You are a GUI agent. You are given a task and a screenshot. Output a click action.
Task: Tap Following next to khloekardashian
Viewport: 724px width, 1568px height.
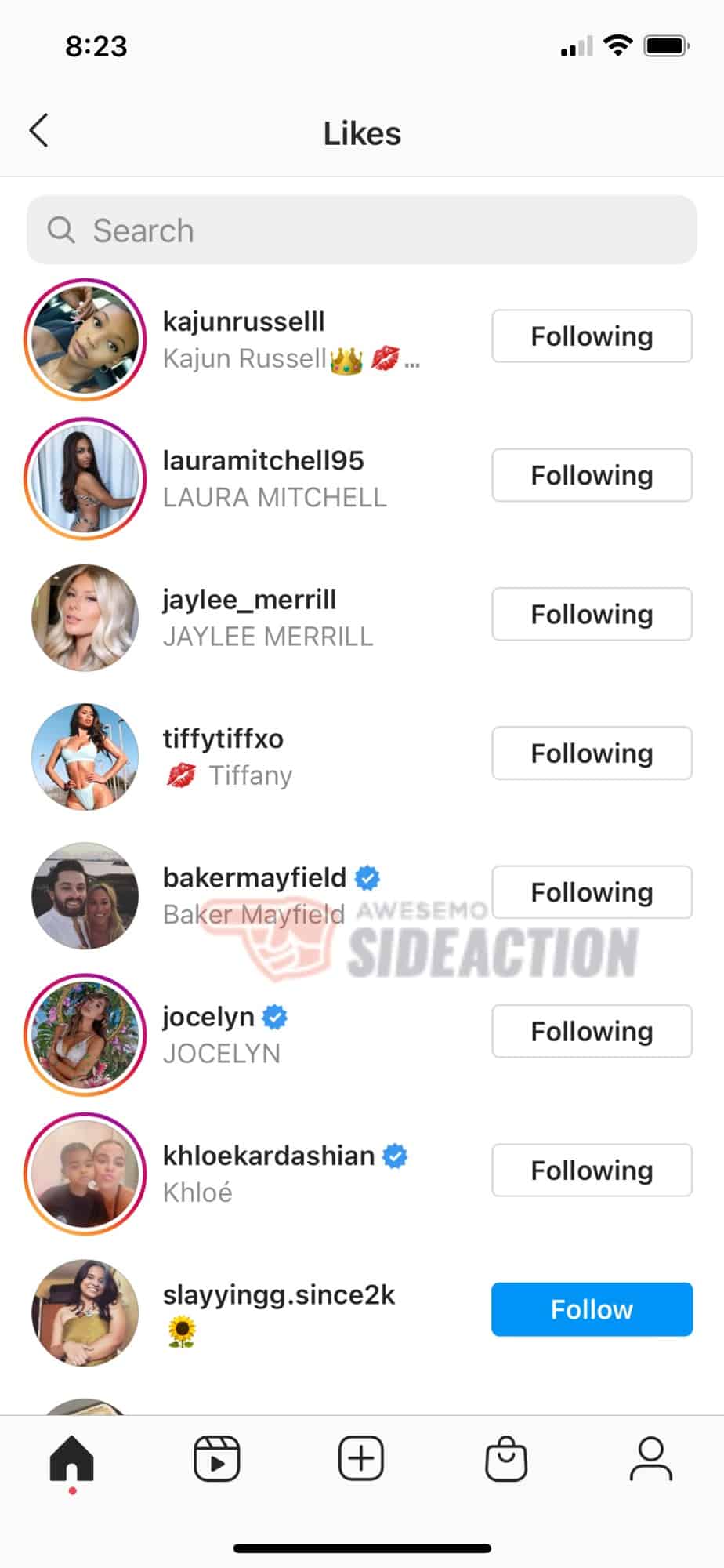(592, 1170)
